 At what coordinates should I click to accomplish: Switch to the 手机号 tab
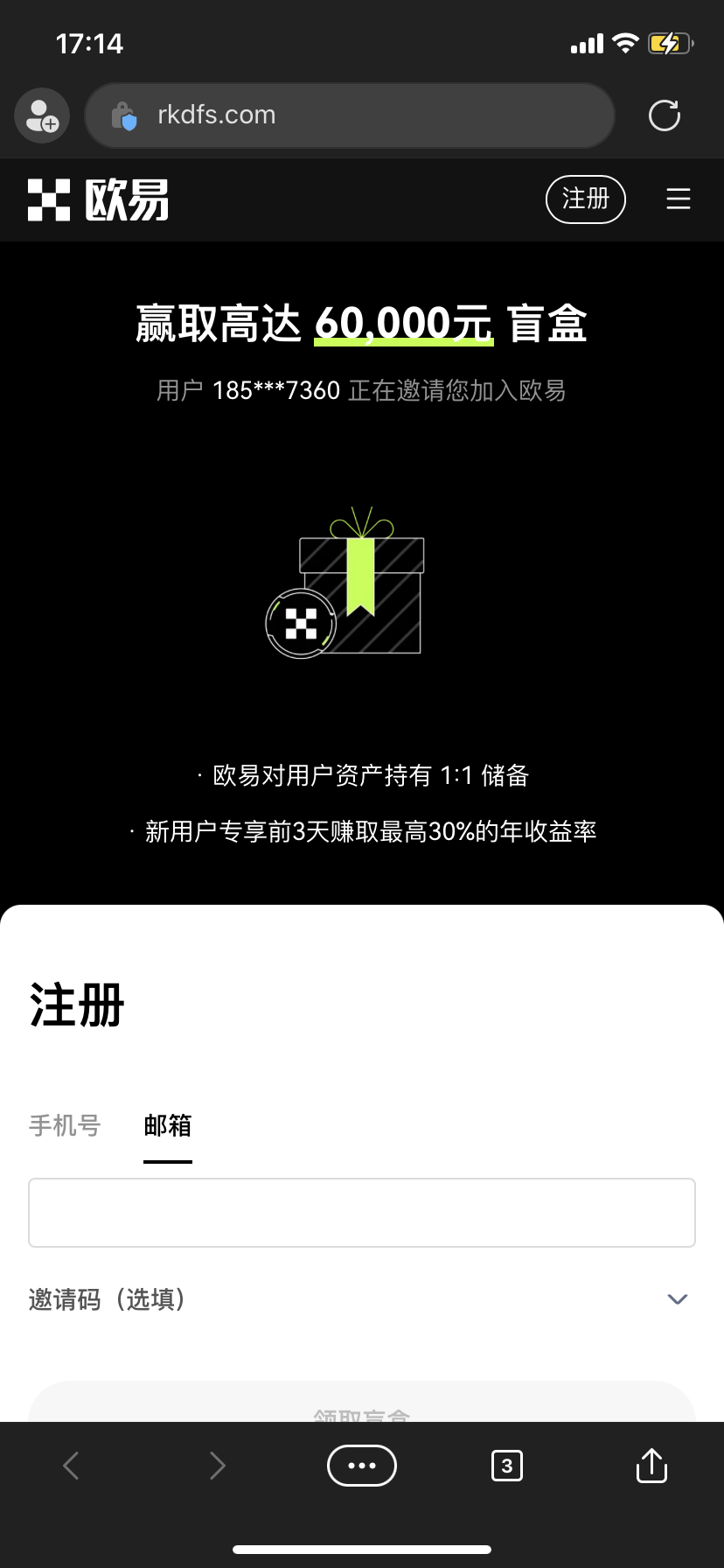click(65, 1125)
